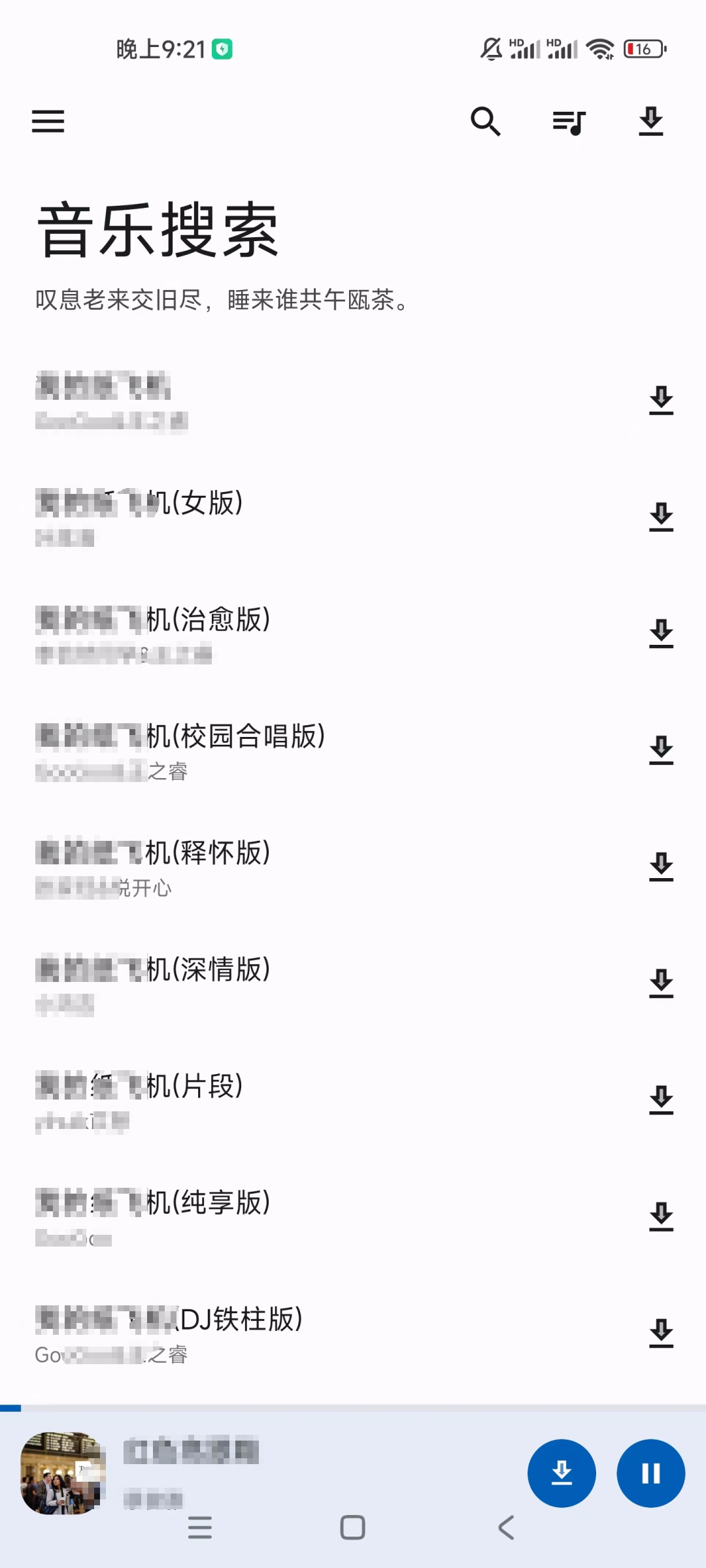Open the now-playing album cover
This screenshot has width=706, height=1568.
point(63,1473)
